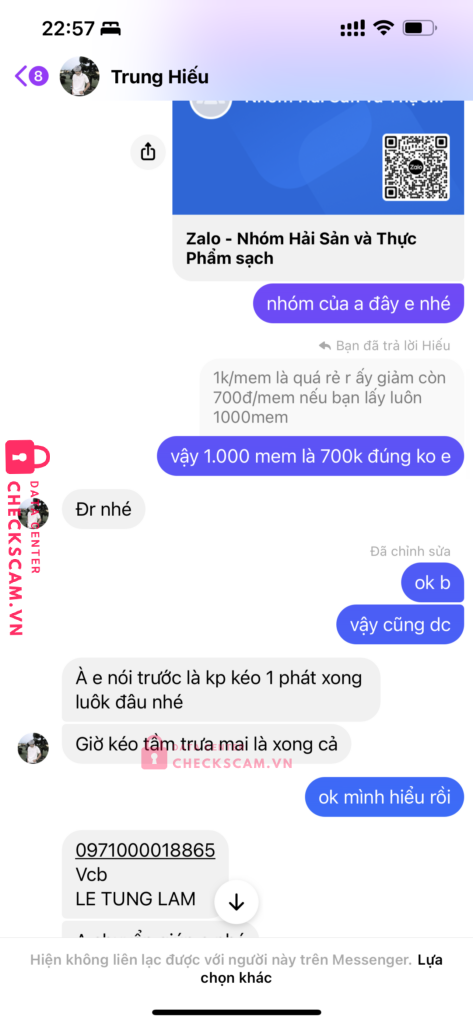The width and height of the screenshot is (473, 1024).
Task: Go back to the chat list
Action: 31,76
